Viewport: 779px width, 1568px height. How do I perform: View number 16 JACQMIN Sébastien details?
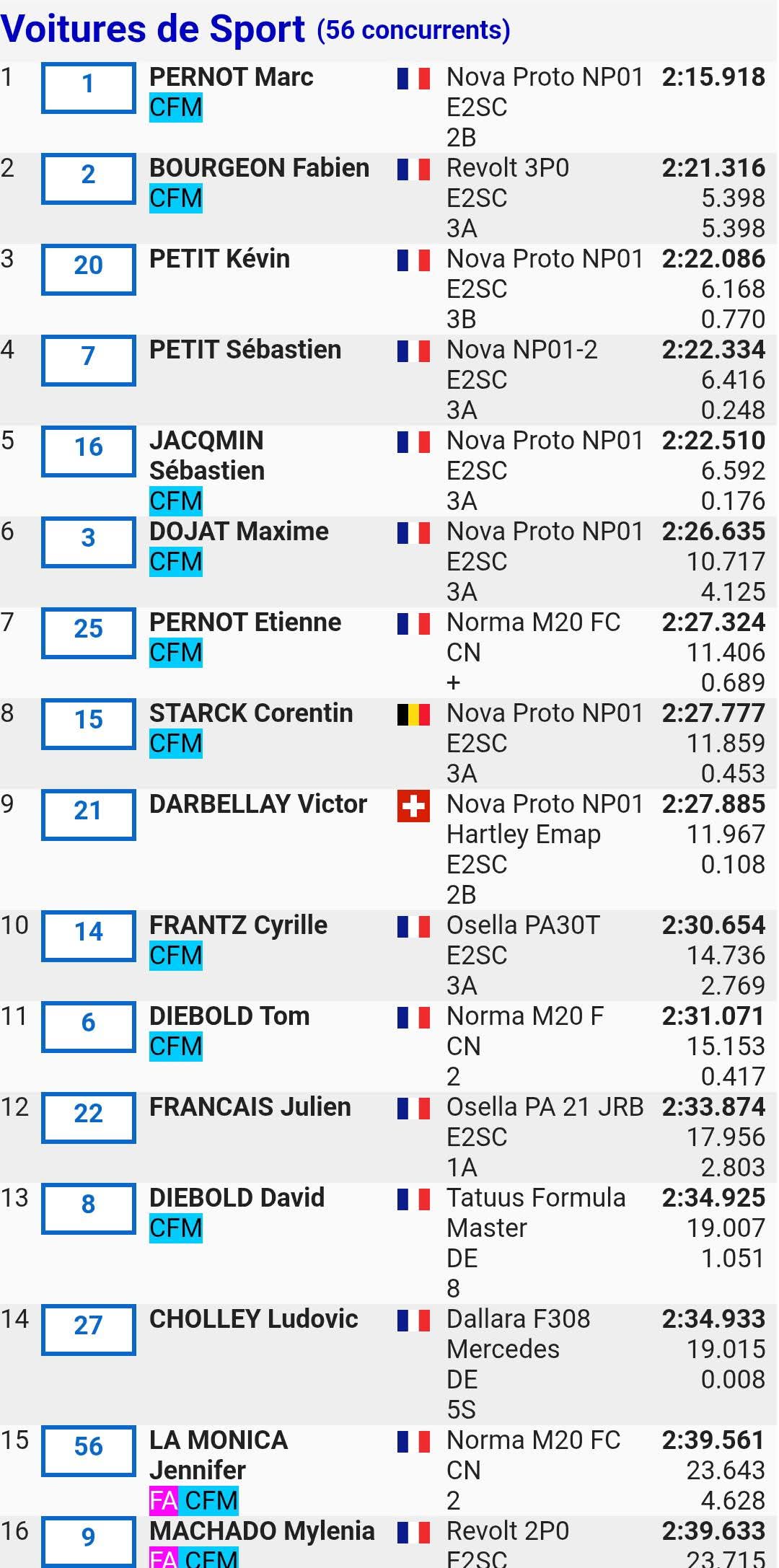(x=88, y=451)
